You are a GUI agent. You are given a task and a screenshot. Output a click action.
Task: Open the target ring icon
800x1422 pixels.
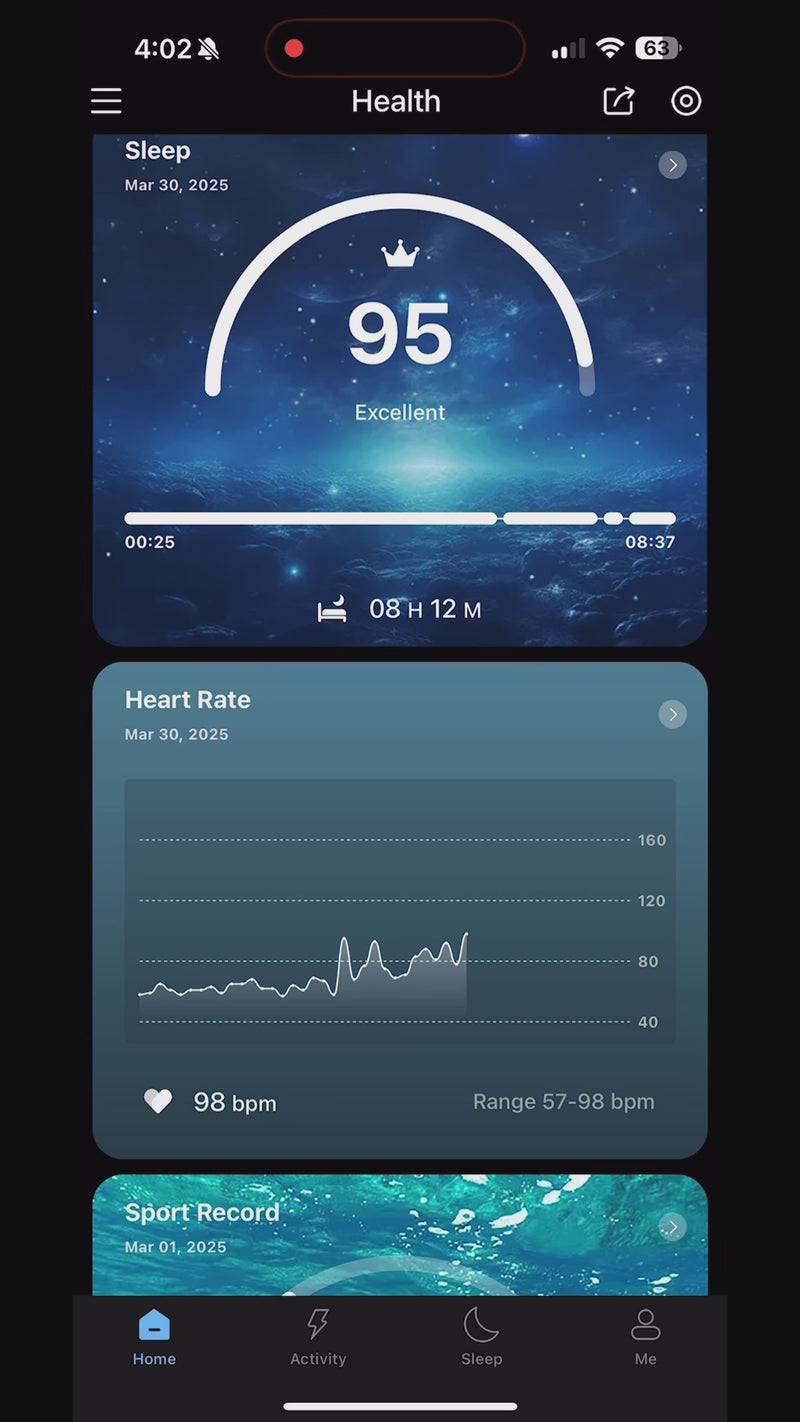click(686, 101)
